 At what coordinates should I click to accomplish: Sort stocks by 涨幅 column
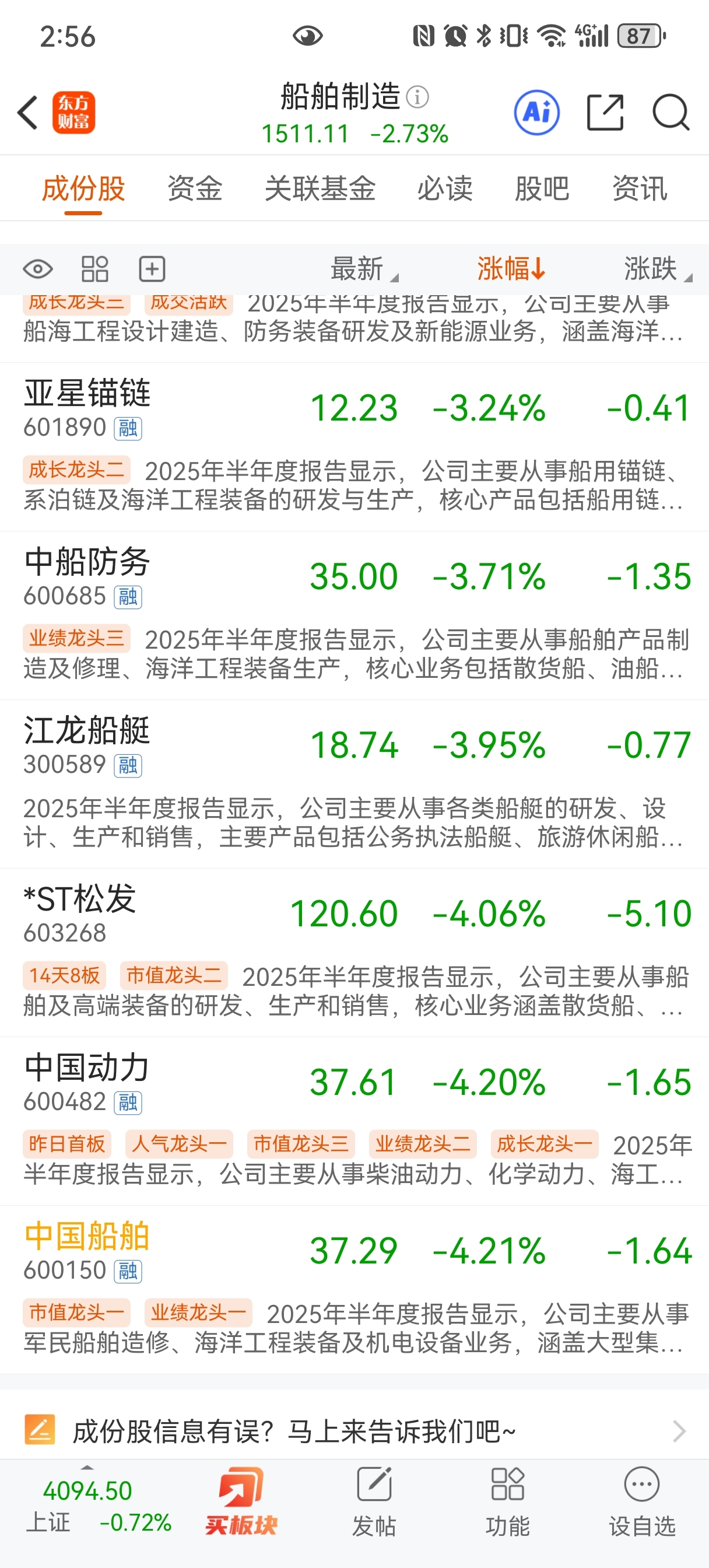511,269
